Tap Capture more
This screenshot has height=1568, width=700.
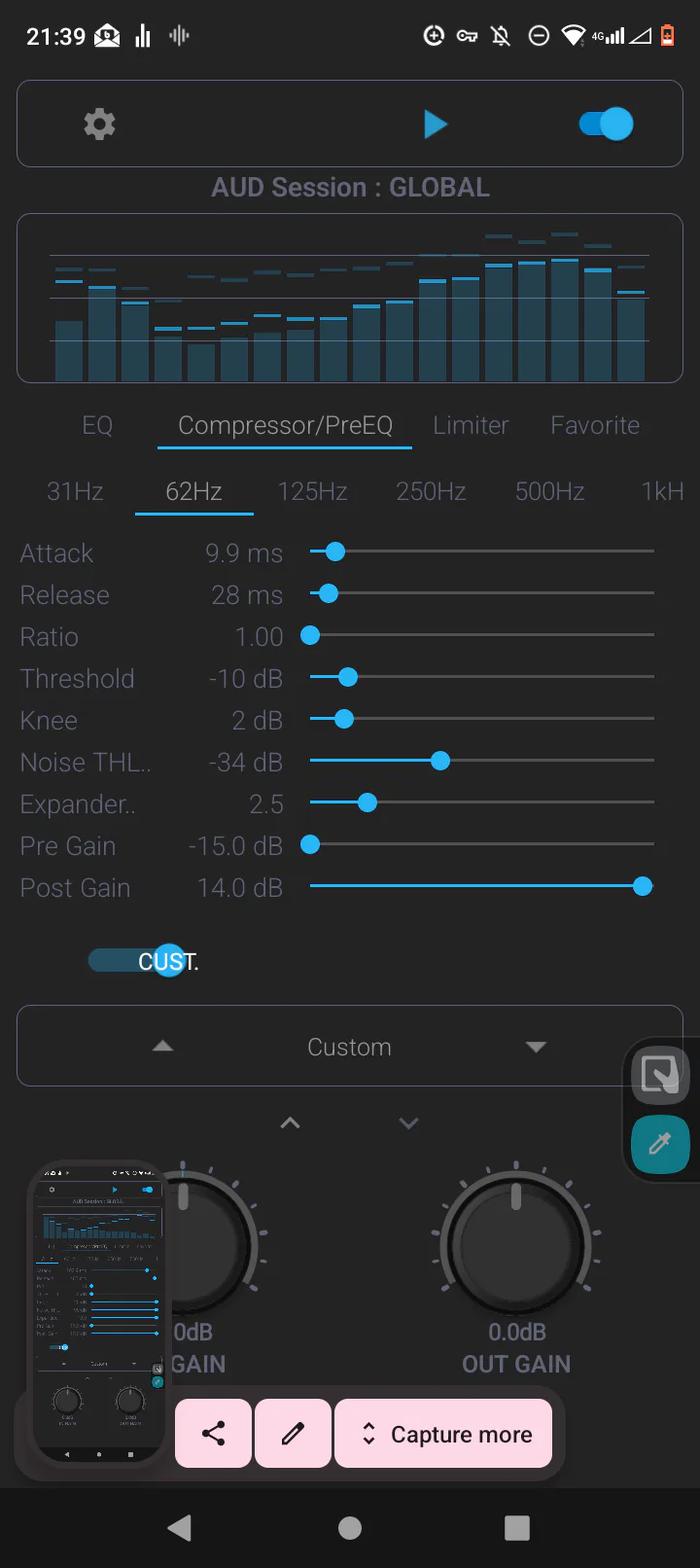443,1434
